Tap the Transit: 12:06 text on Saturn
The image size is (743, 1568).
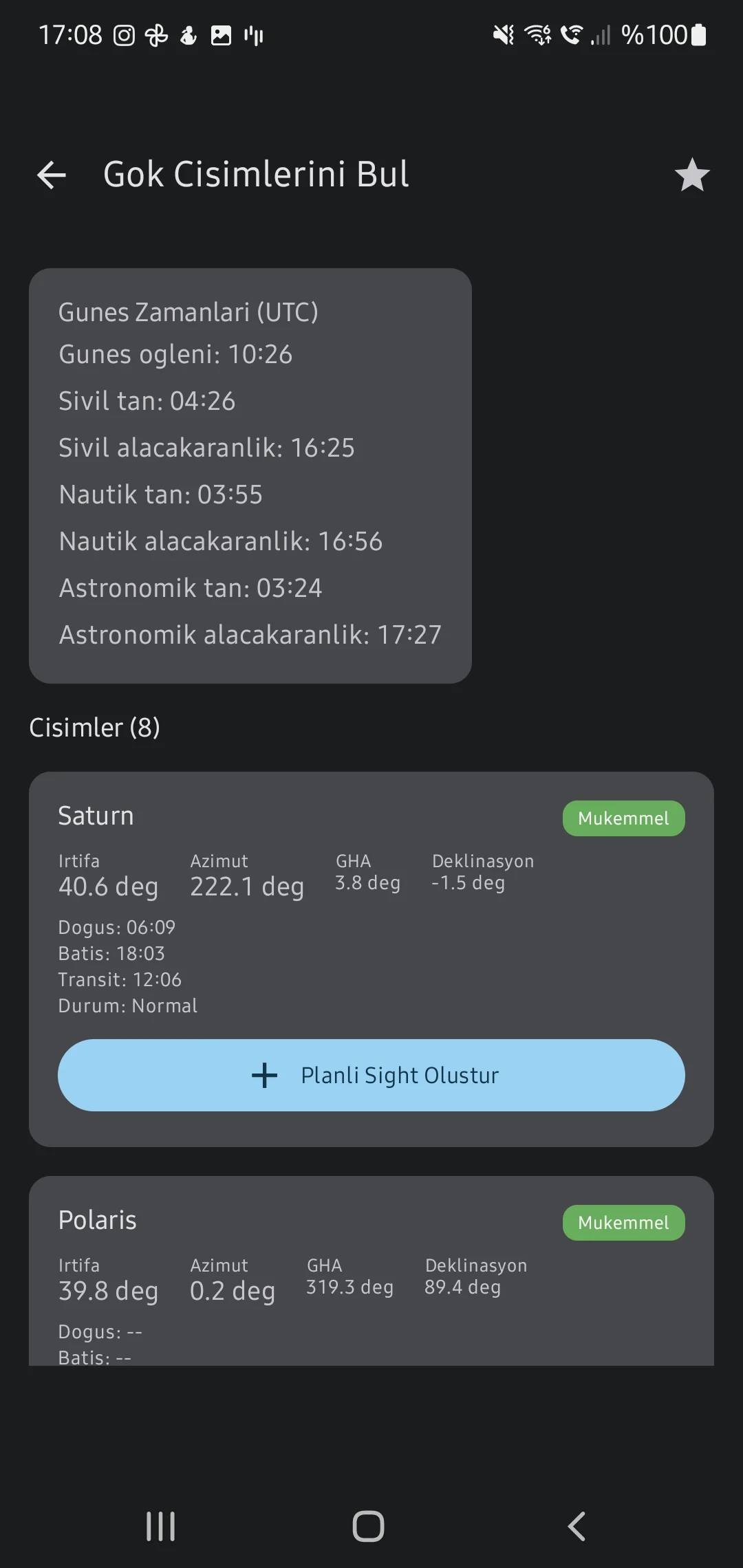[119, 979]
